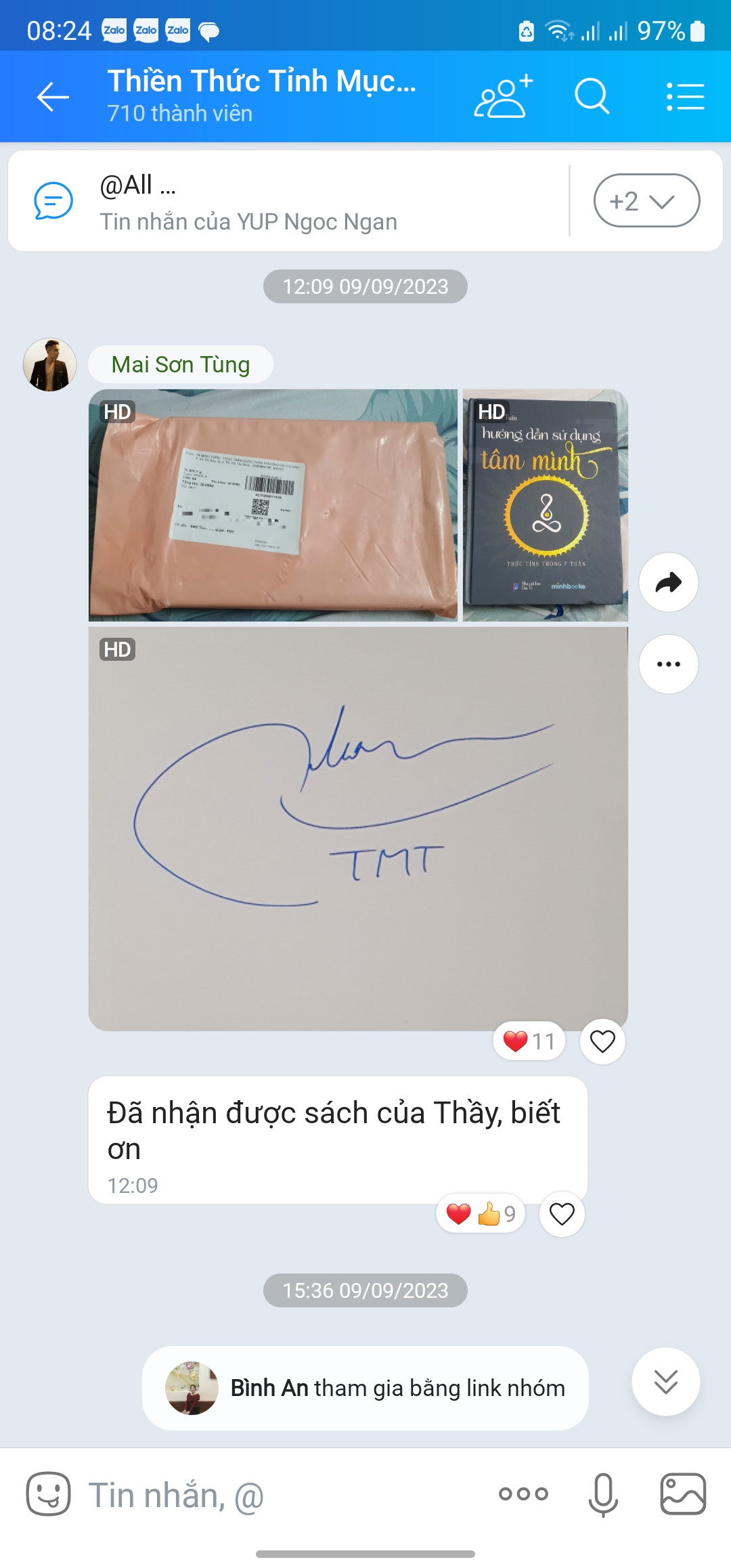View the 11 reactions on photos
Image resolution: width=731 pixels, height=1568 pixels.
(529, 1041)
